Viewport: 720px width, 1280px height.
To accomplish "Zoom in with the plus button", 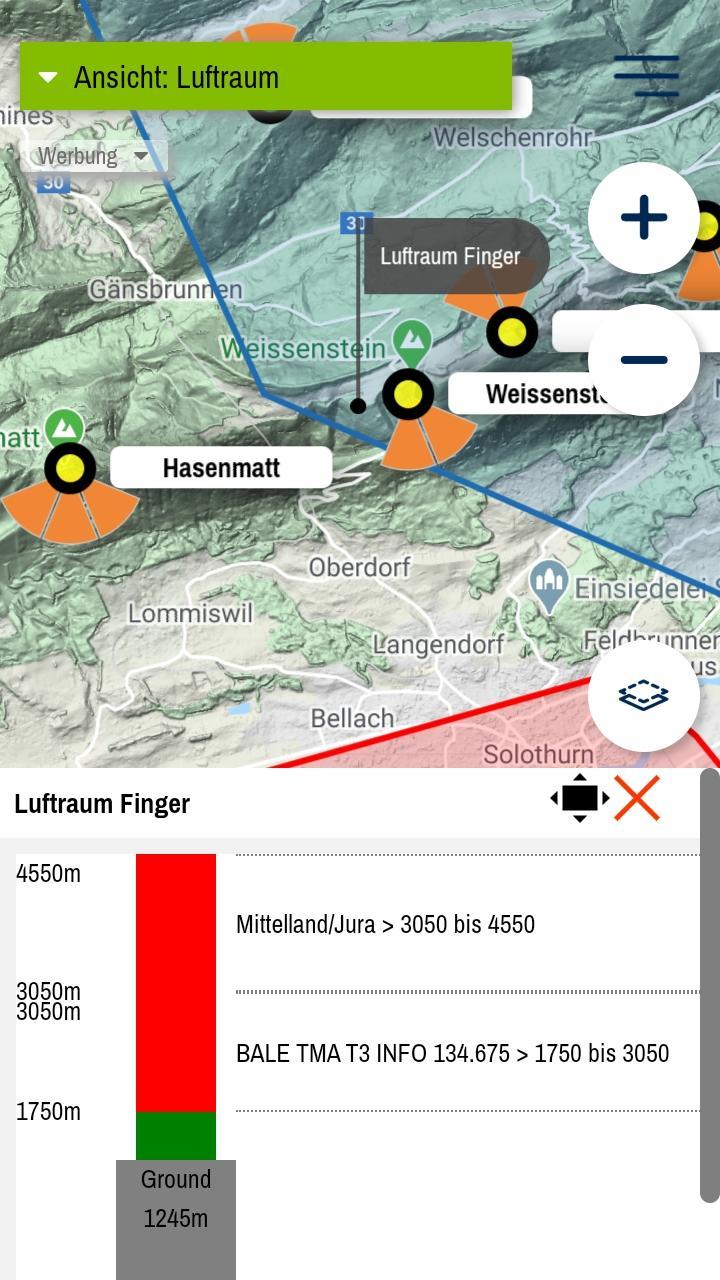I will pyautogui.click(x=644, y=218).
